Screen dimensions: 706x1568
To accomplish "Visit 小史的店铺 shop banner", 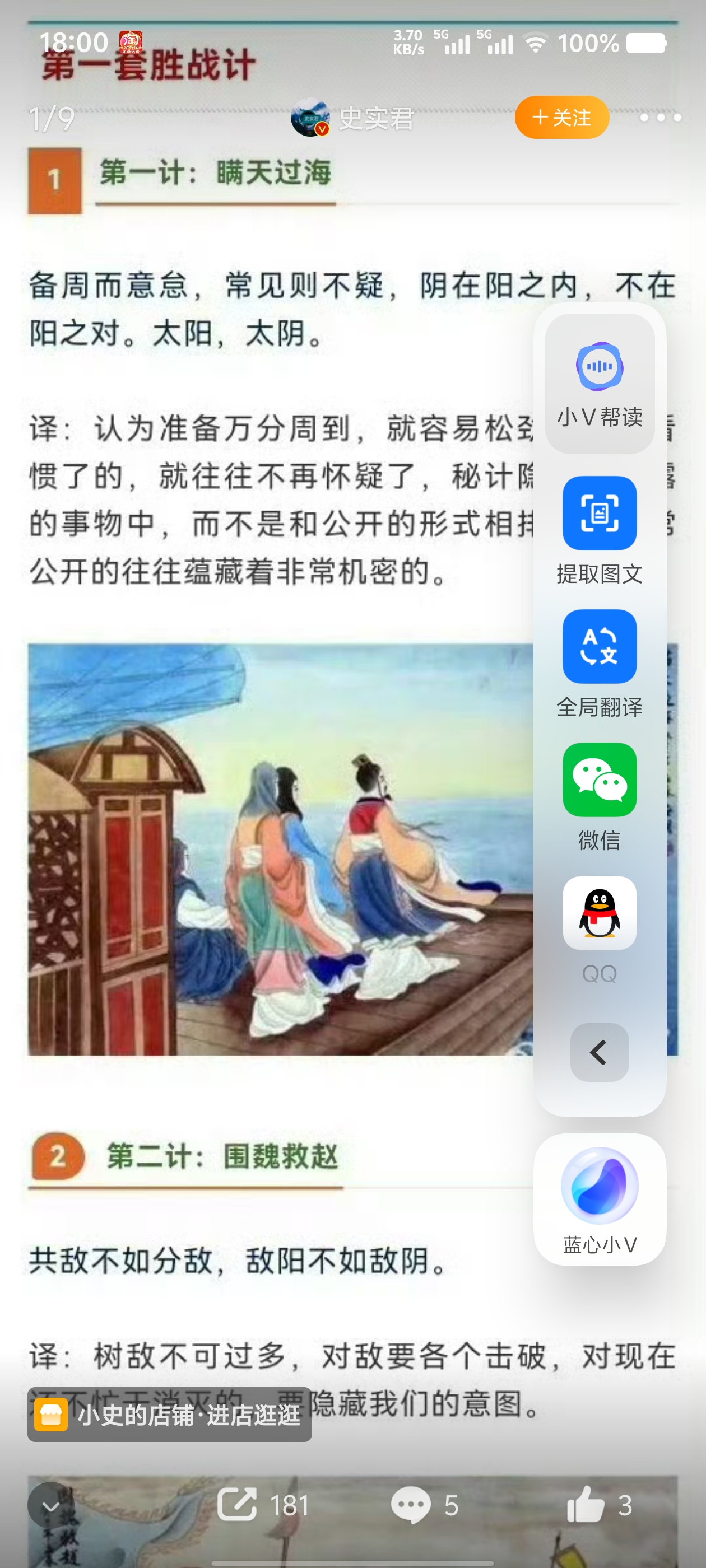I will pyautogui.click(x=169, y=1415).
